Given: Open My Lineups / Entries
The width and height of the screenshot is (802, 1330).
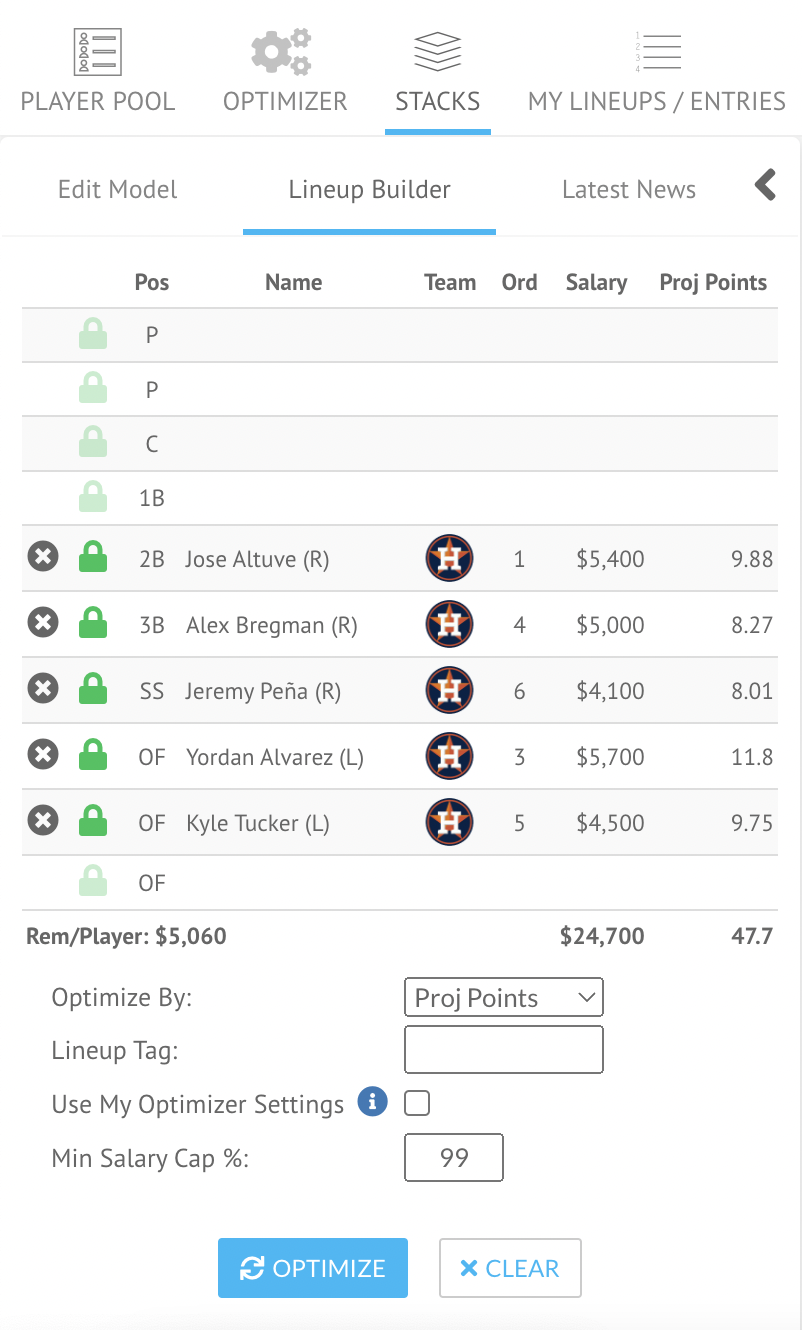Looking at the screenshot, I should click(657, 70).
